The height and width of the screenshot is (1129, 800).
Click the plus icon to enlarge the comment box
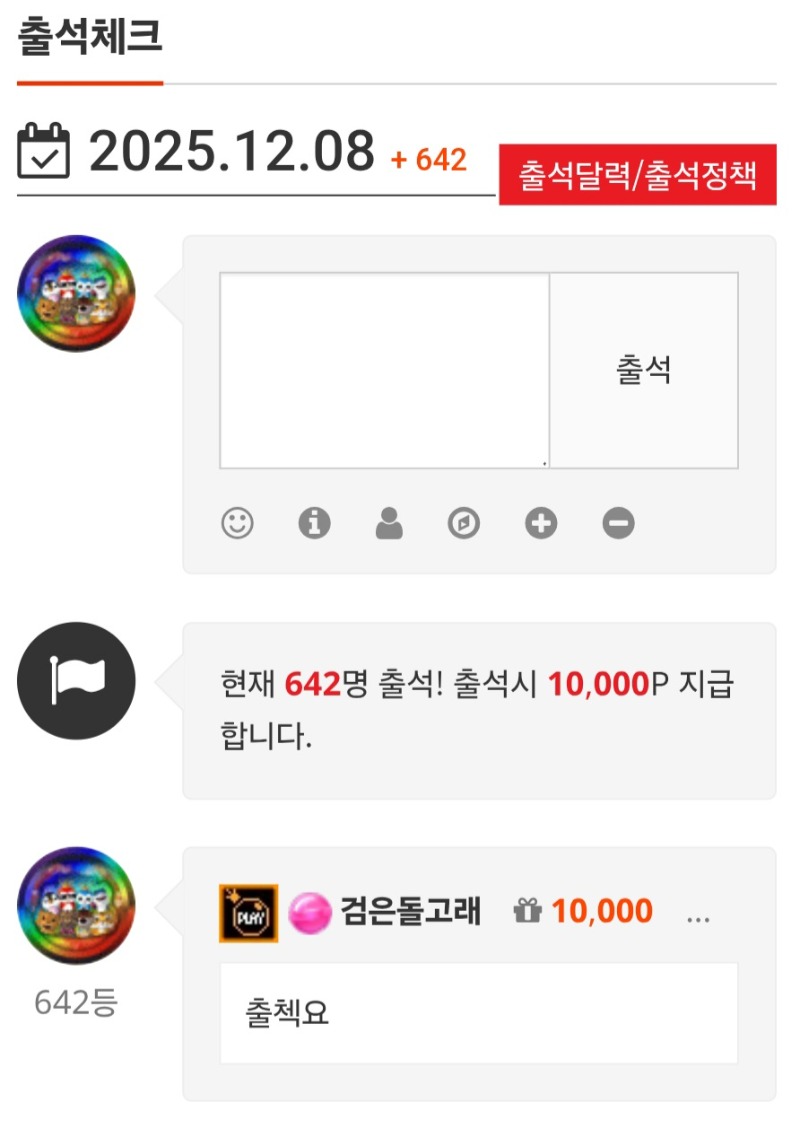coord(540,522)
